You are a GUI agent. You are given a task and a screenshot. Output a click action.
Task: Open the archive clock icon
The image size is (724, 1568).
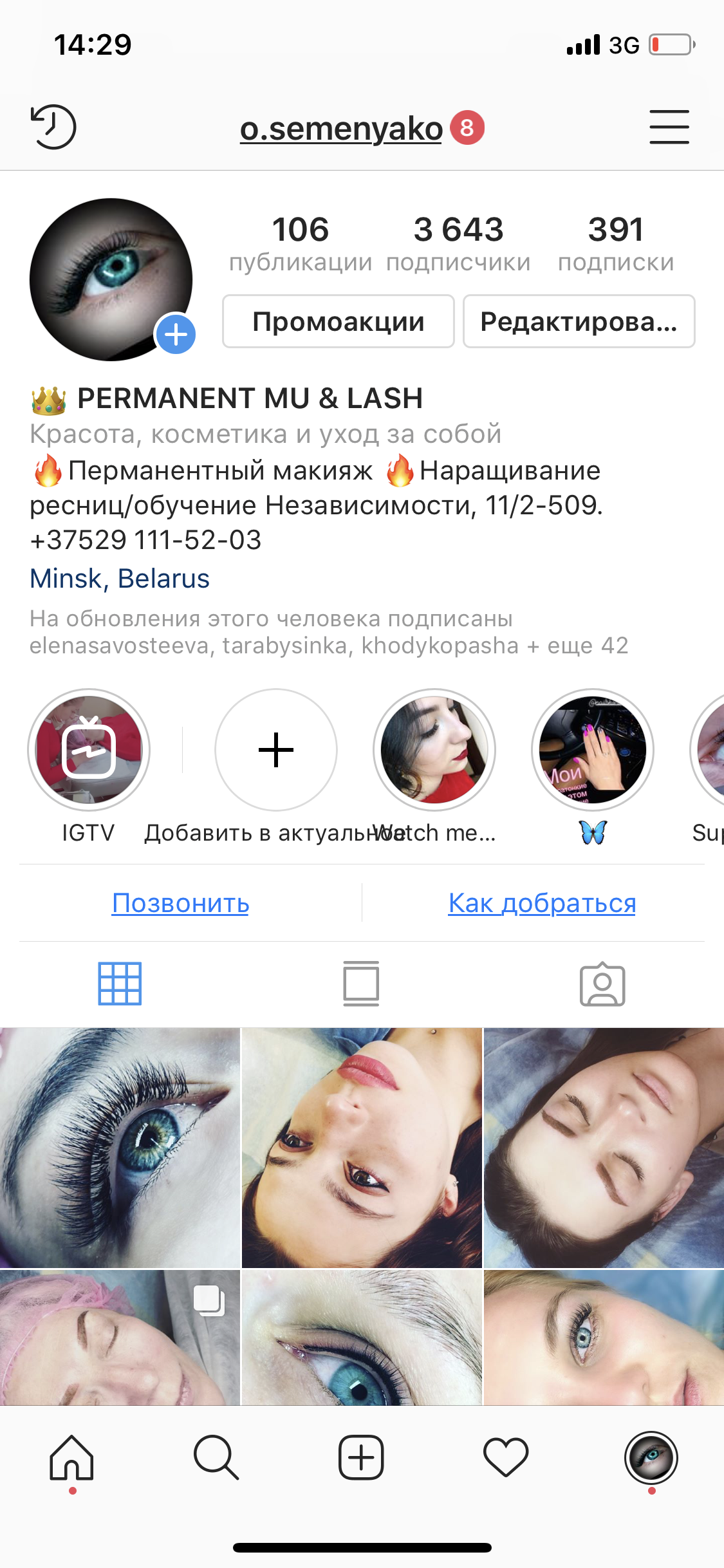[53, 127]
